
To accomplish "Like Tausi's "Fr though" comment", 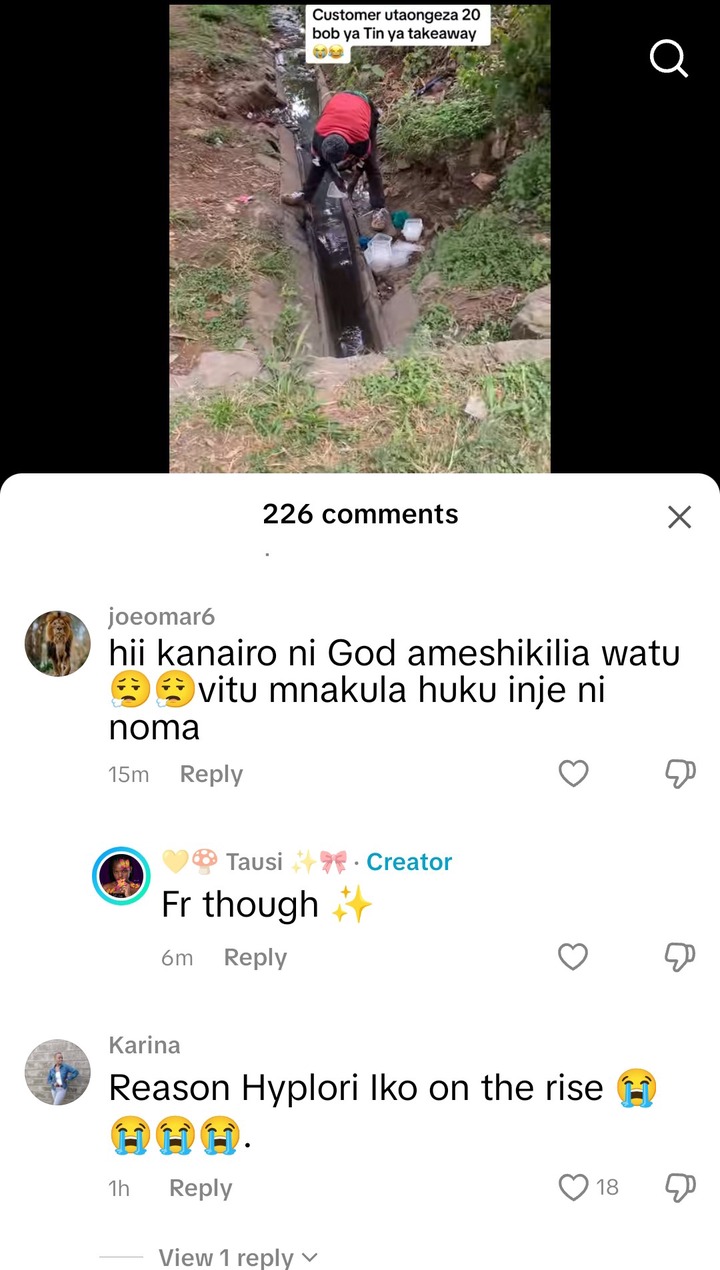I will (573, 957).
